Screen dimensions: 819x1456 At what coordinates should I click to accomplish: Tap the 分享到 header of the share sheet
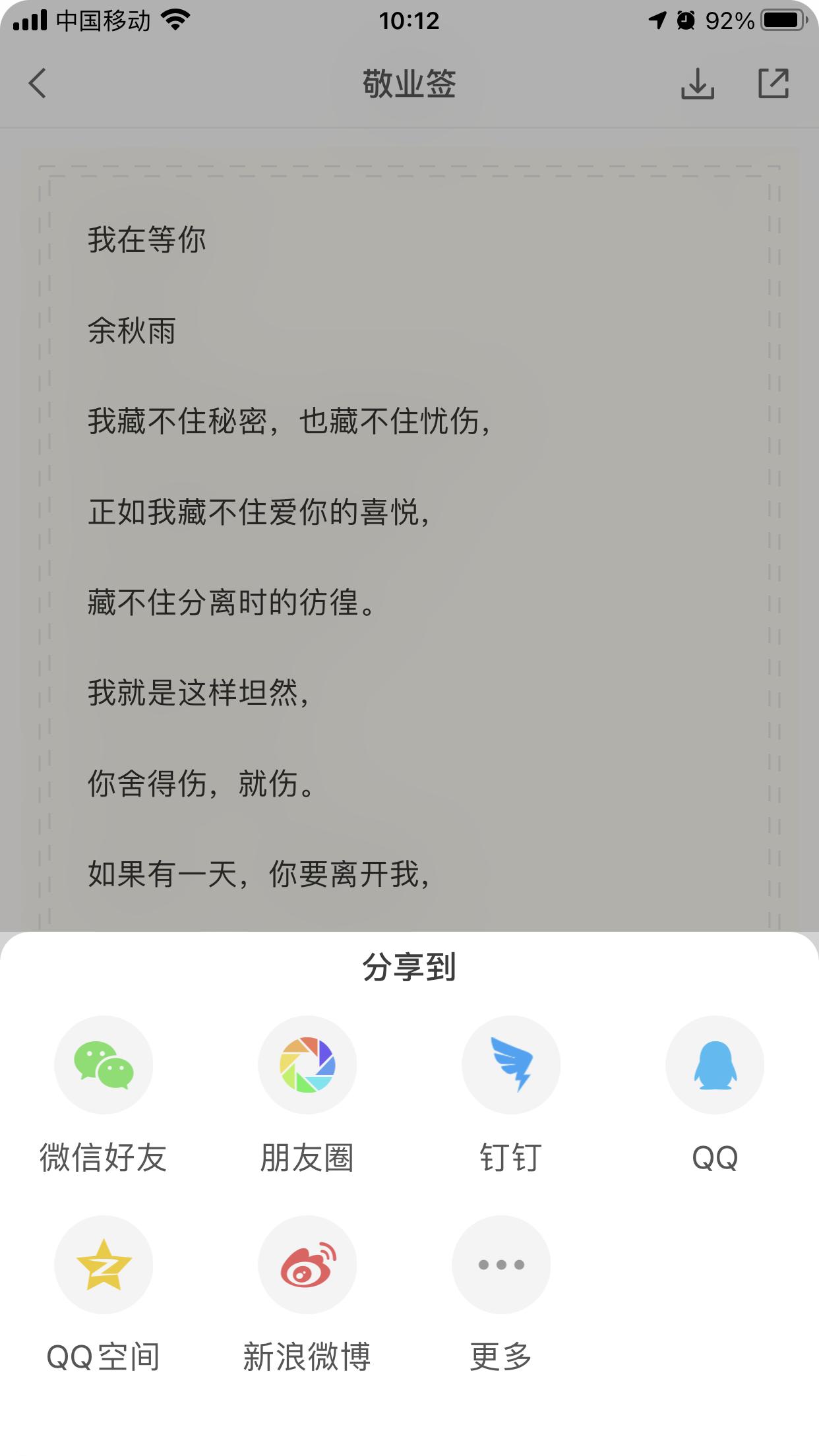(x=409, y=967)
